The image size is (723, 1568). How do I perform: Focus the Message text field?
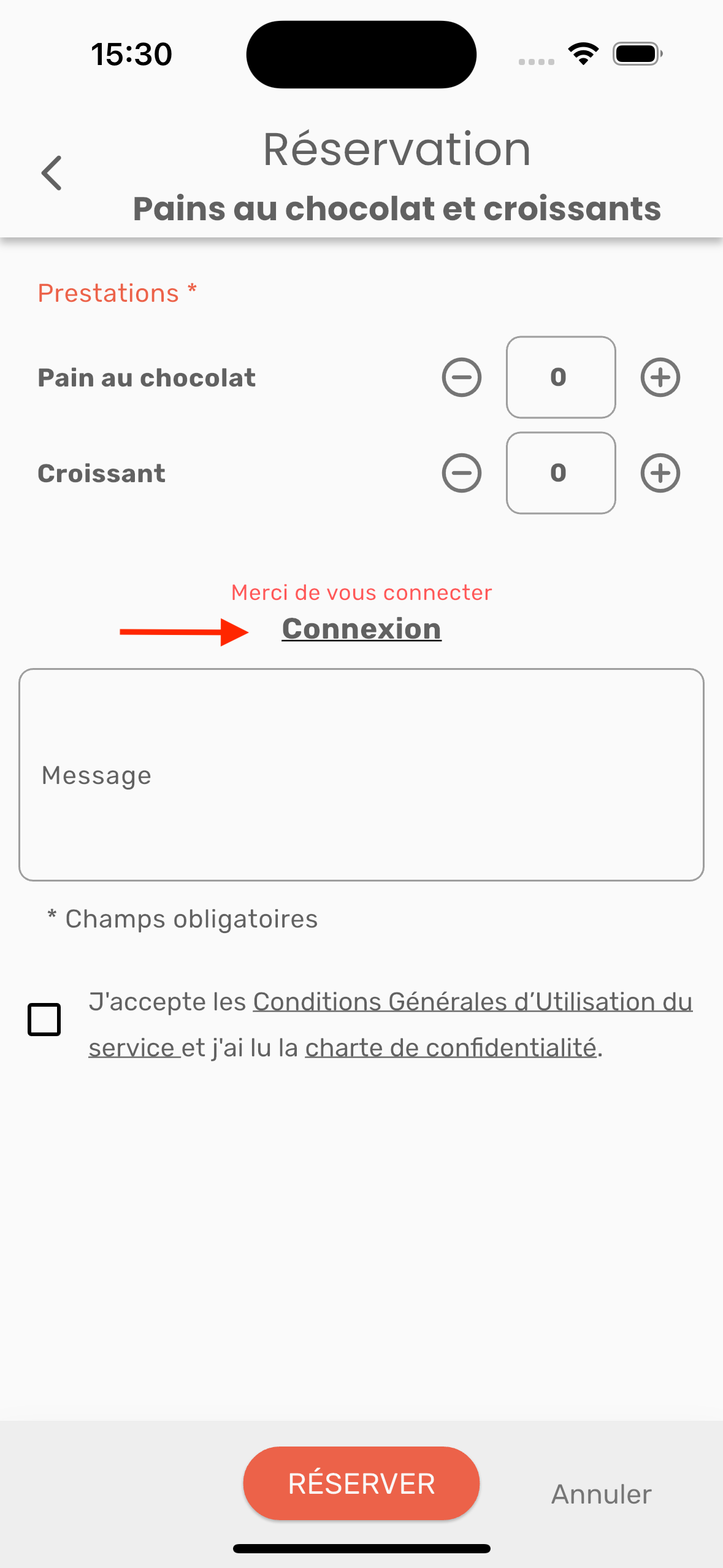[x=361, y=775]
